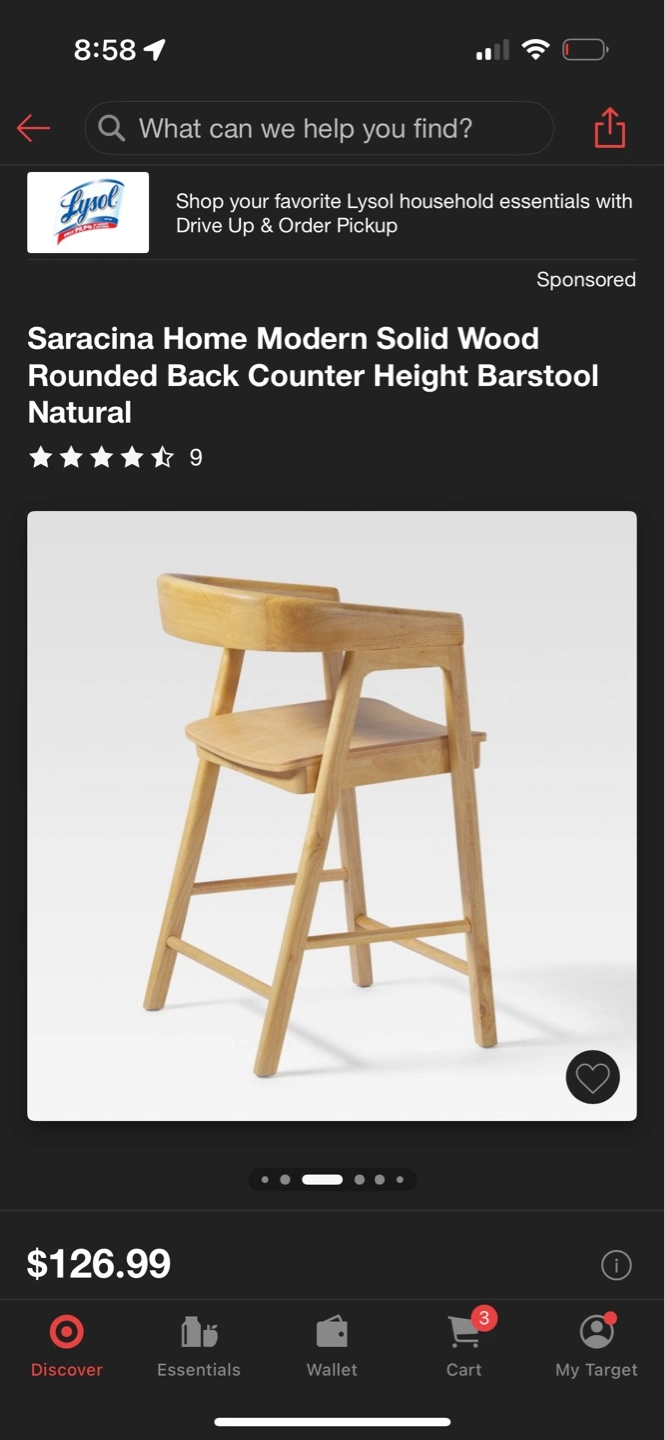
Task: Open the Cart with 3 items
Action: pyautogui.click(x=465, y=1345)
